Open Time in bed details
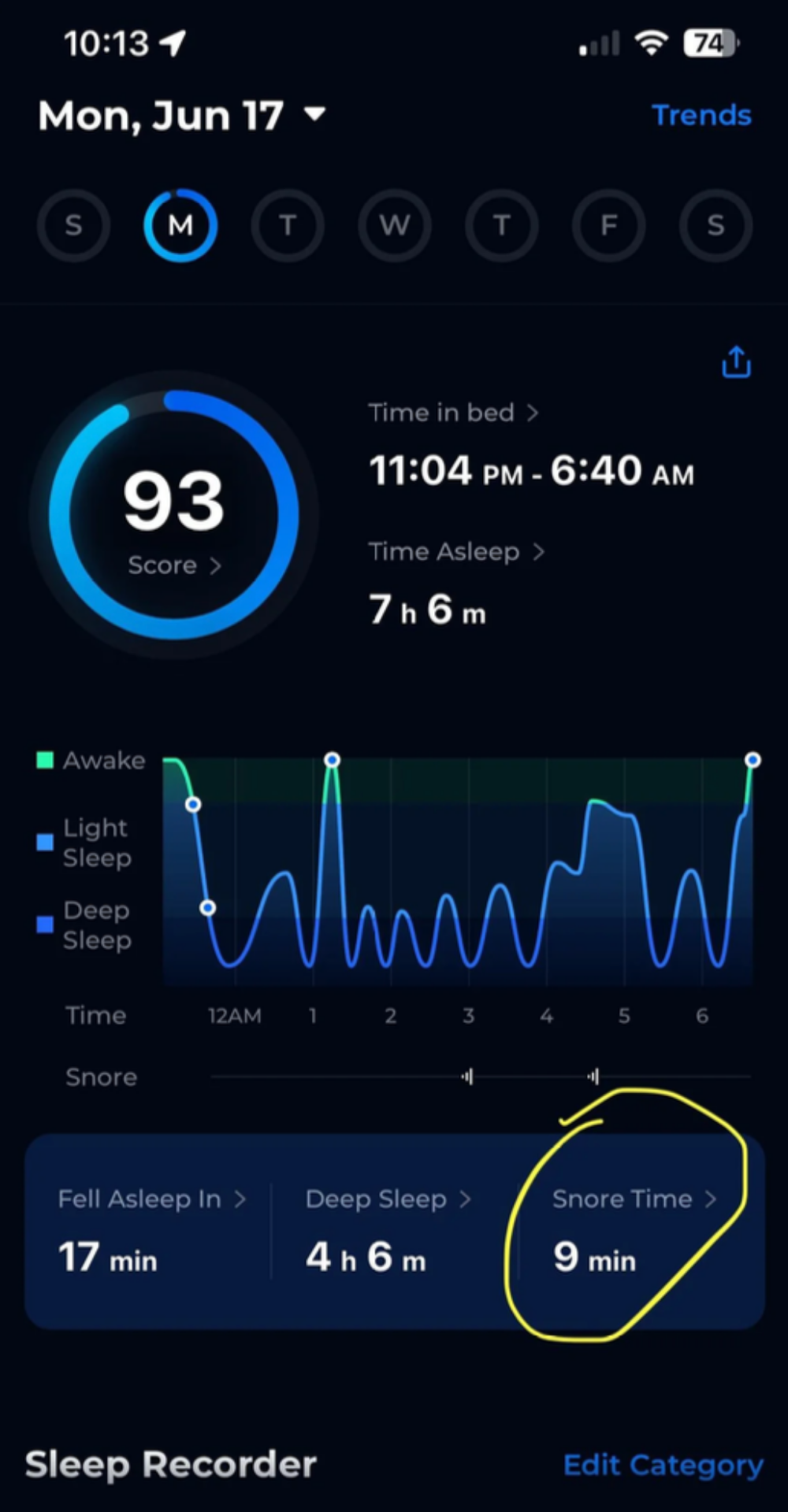 point(453,413)
